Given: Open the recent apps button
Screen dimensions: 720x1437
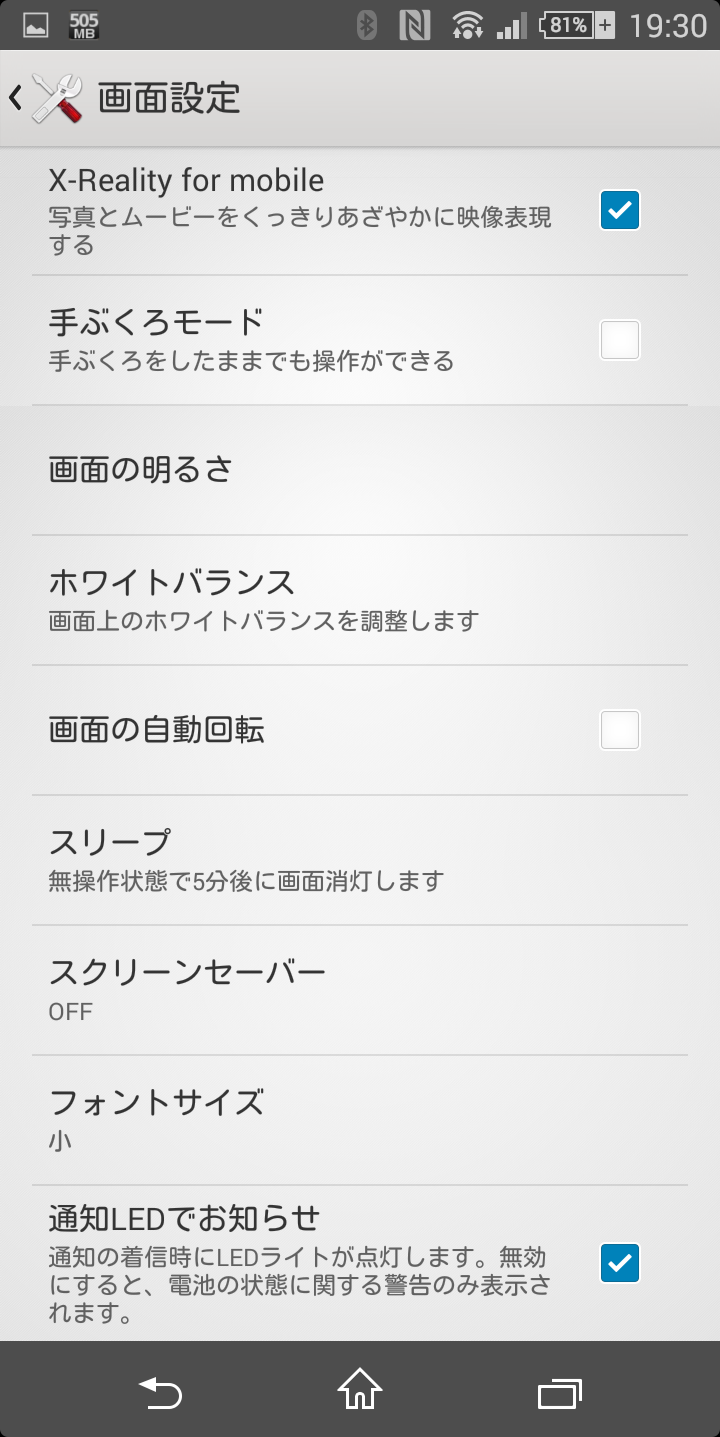Looking at the screenshot, I should (x=560, y=1392).
